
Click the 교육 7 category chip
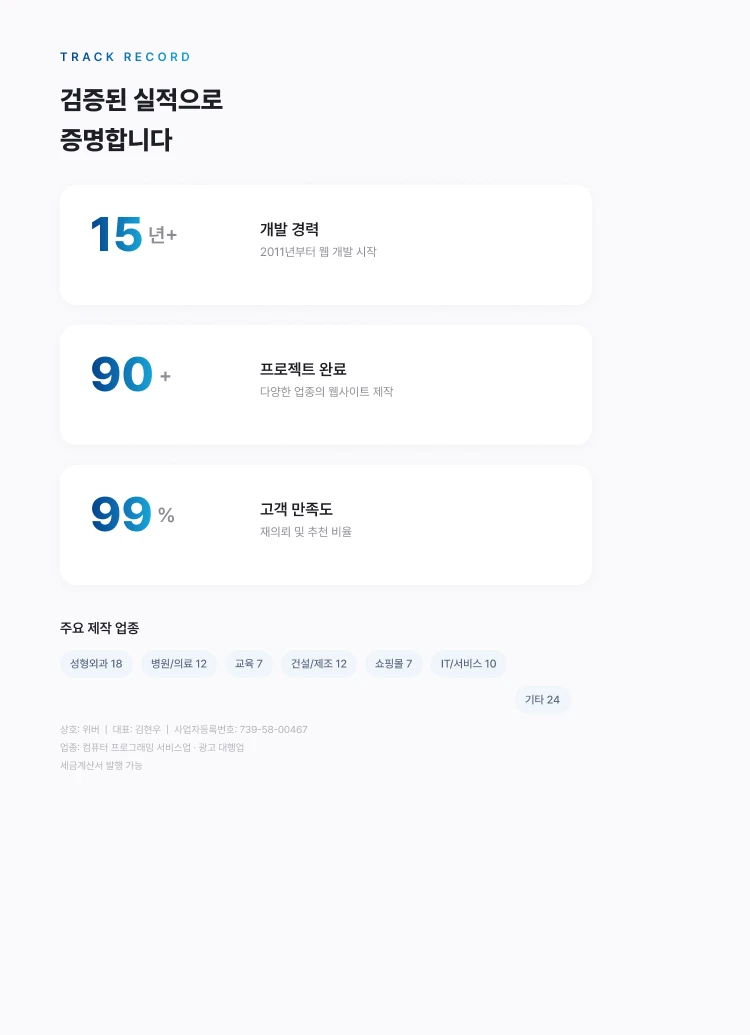pyautogui.click(x=248, y=664)
